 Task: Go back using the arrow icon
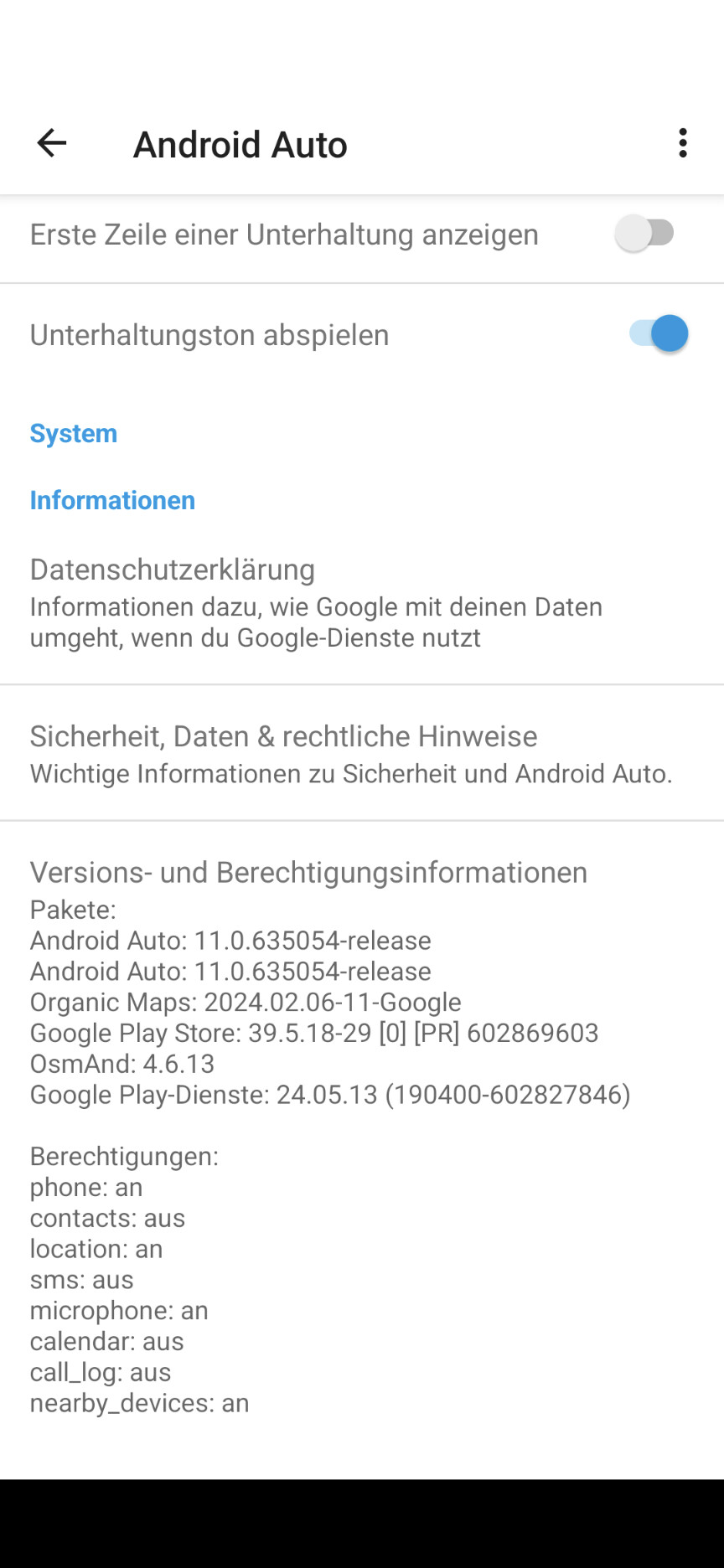pyautogui.click(x=51, y=143)
